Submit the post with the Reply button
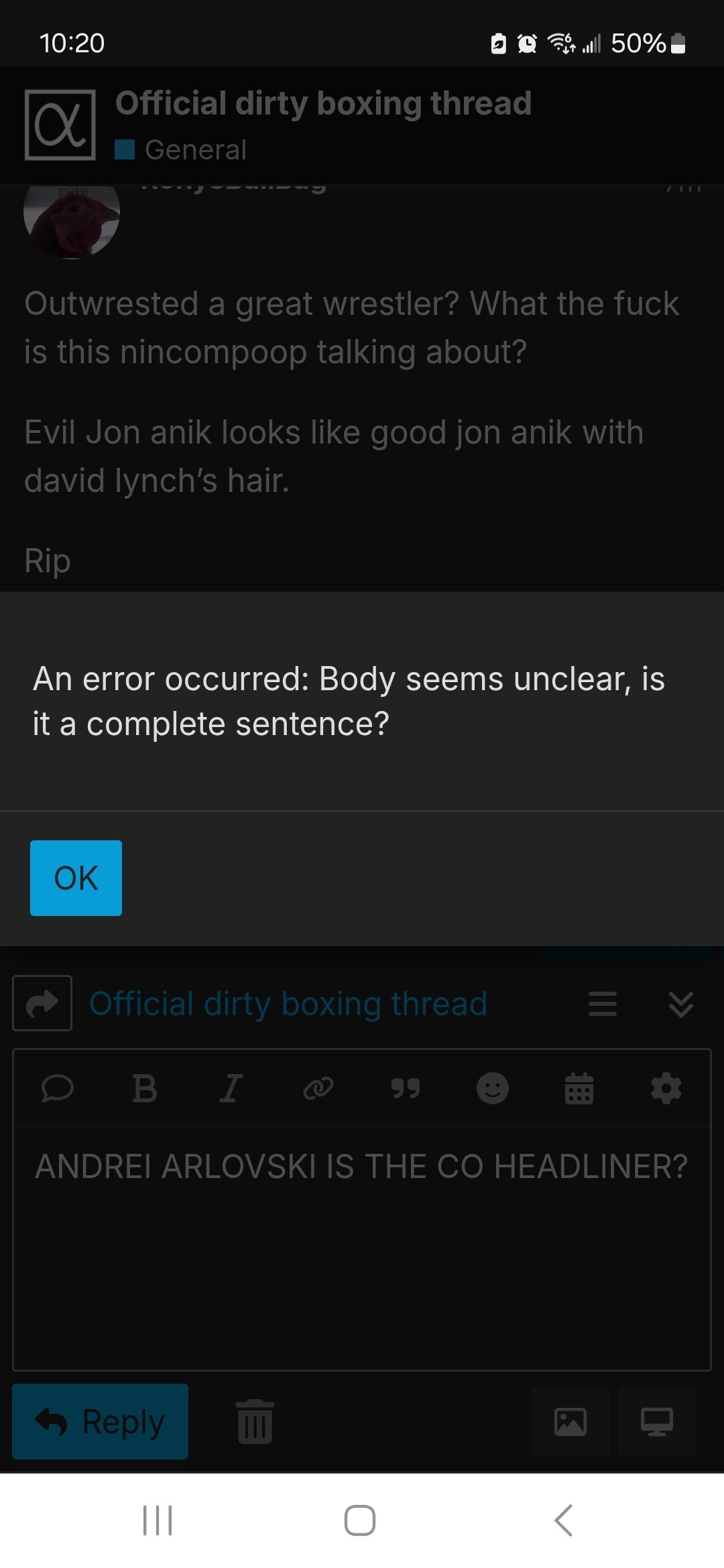The height and width of the screenshot is (1568, 724). pos(100,1421)
